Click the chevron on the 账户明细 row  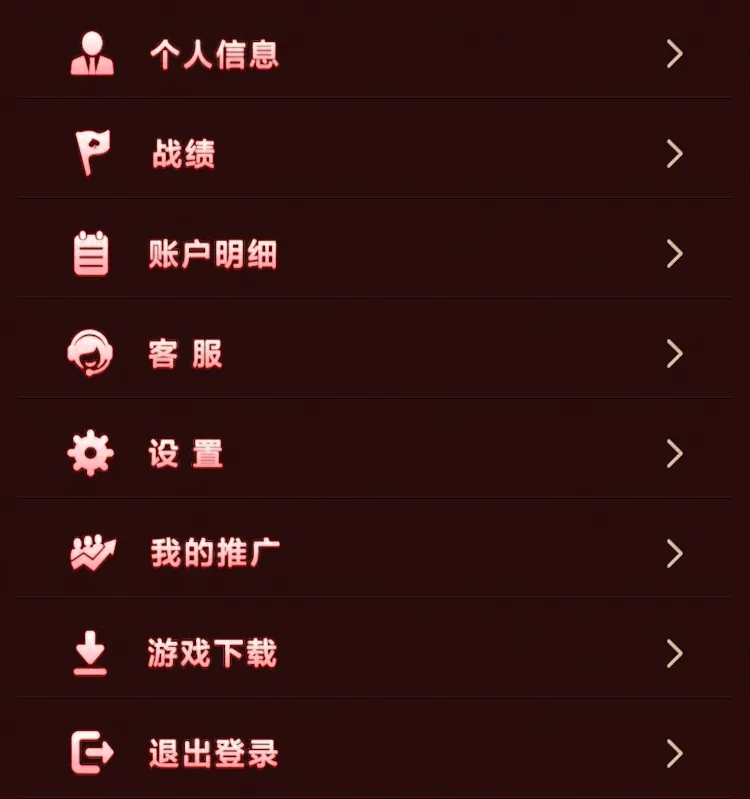[671, 253]
